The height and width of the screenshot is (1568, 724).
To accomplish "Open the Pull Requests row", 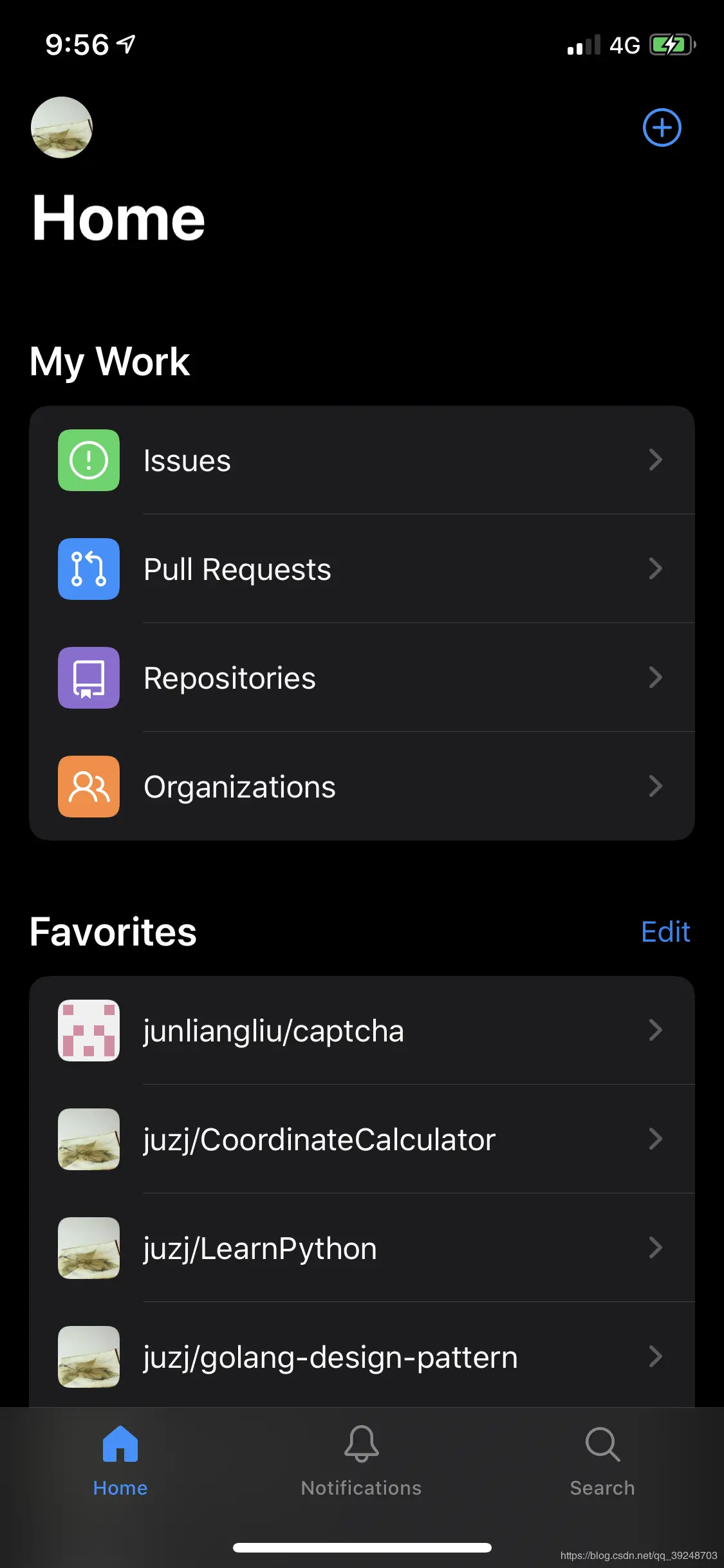I will click(362, 569).
